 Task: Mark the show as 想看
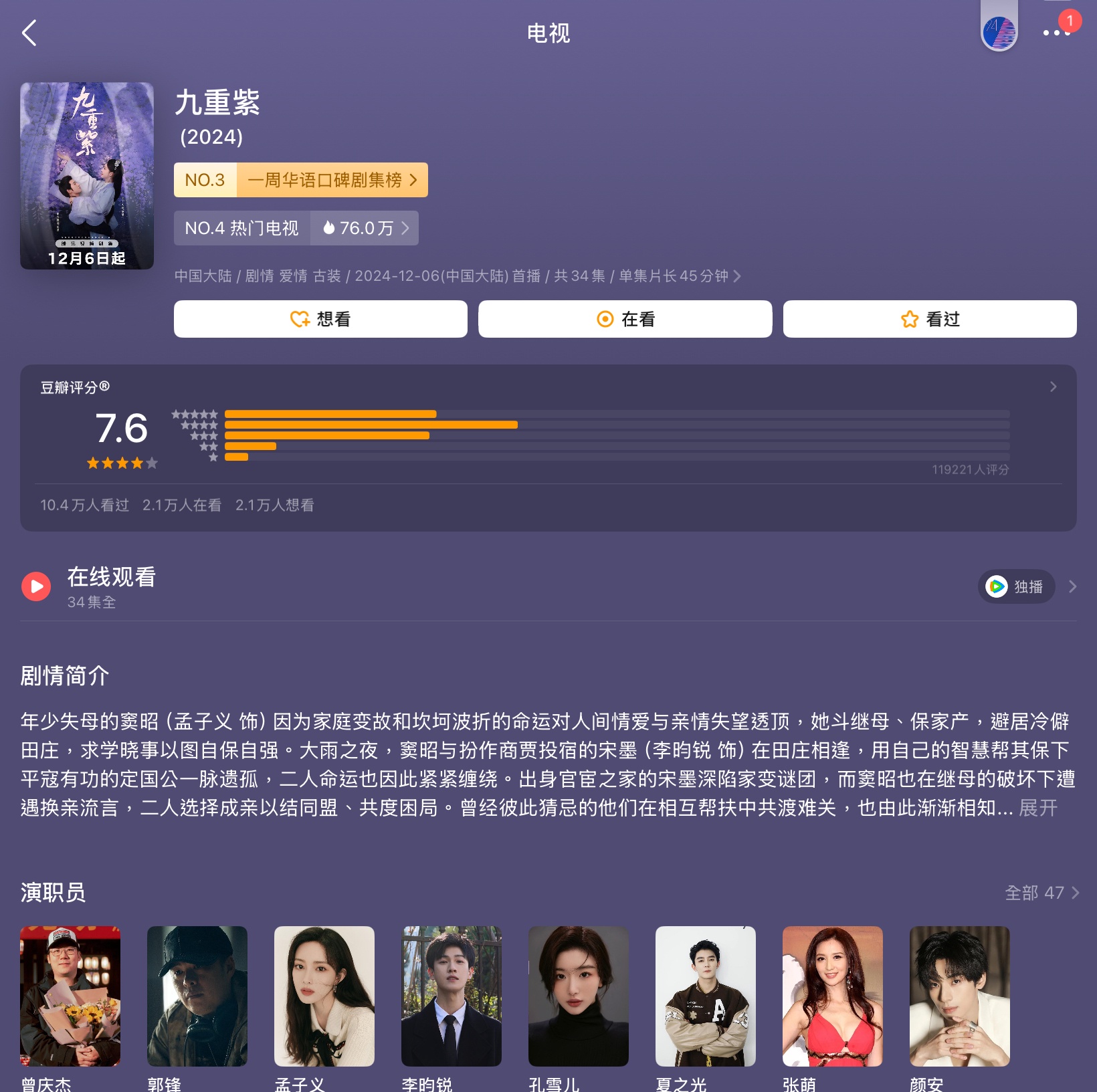[320, 319]
